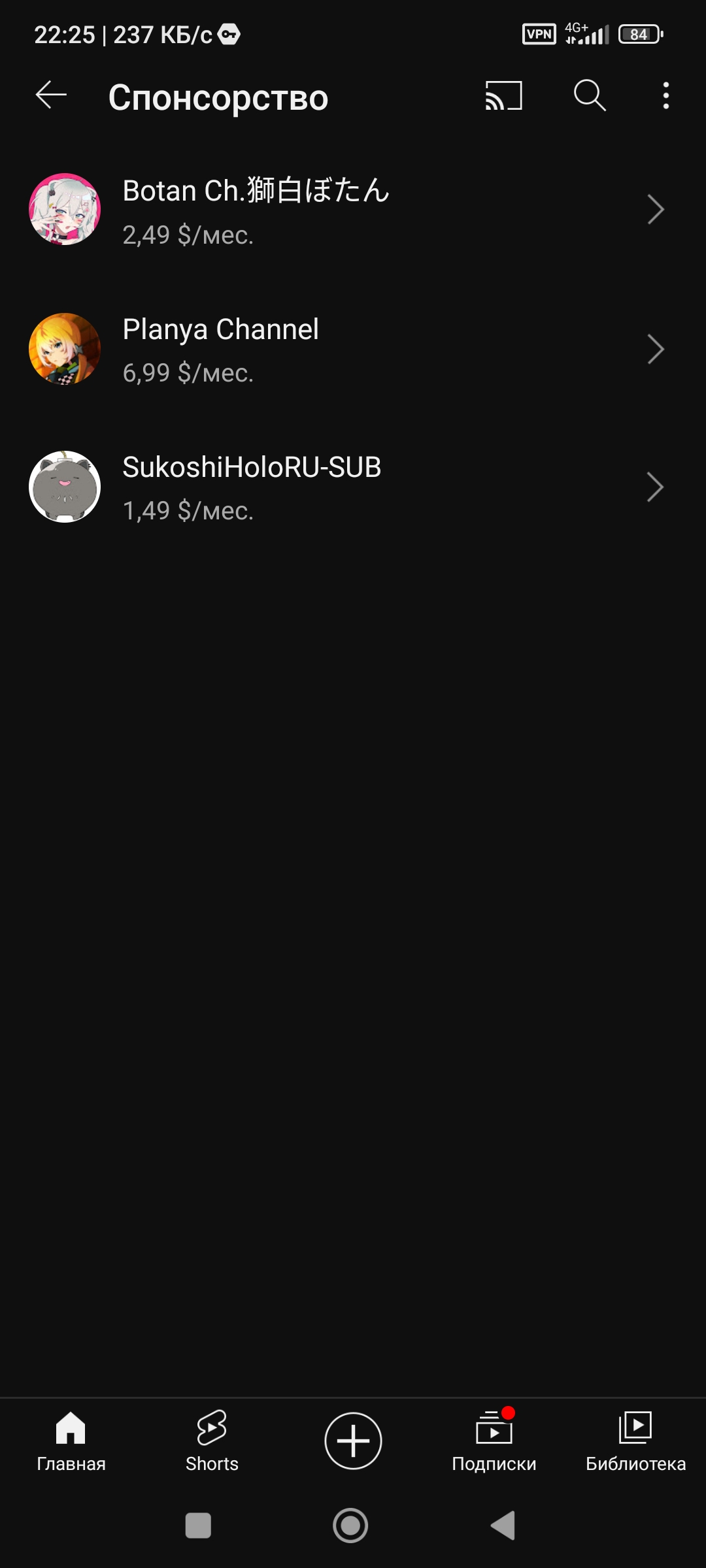Tap the create plus button

[353, 1441]
